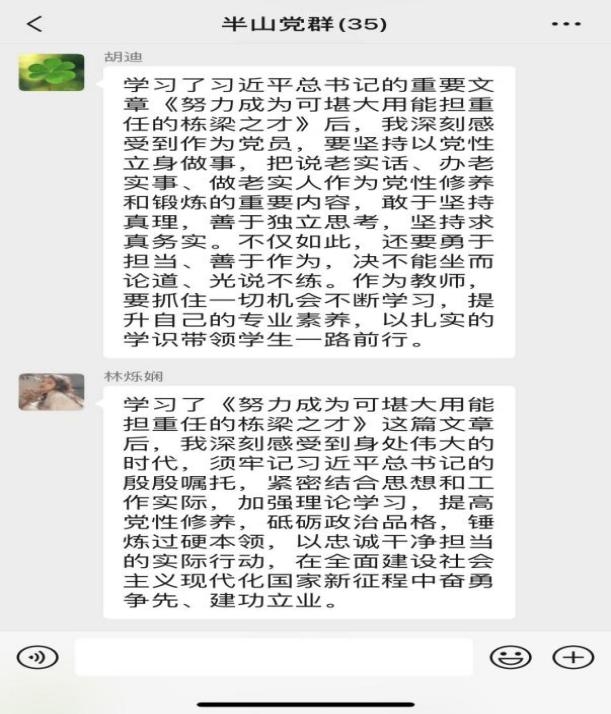Open the plus attachments panel
Image resolution: width=611 pixels, height=714 pixels.
coord(573,657)
